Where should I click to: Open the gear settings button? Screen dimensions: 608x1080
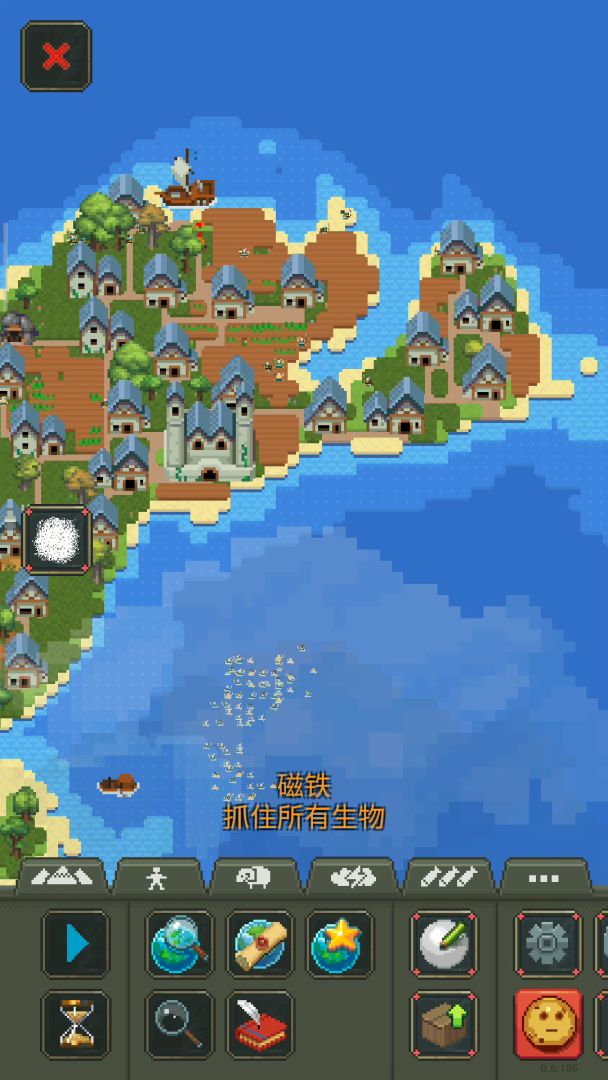click(x=548, y=943)
